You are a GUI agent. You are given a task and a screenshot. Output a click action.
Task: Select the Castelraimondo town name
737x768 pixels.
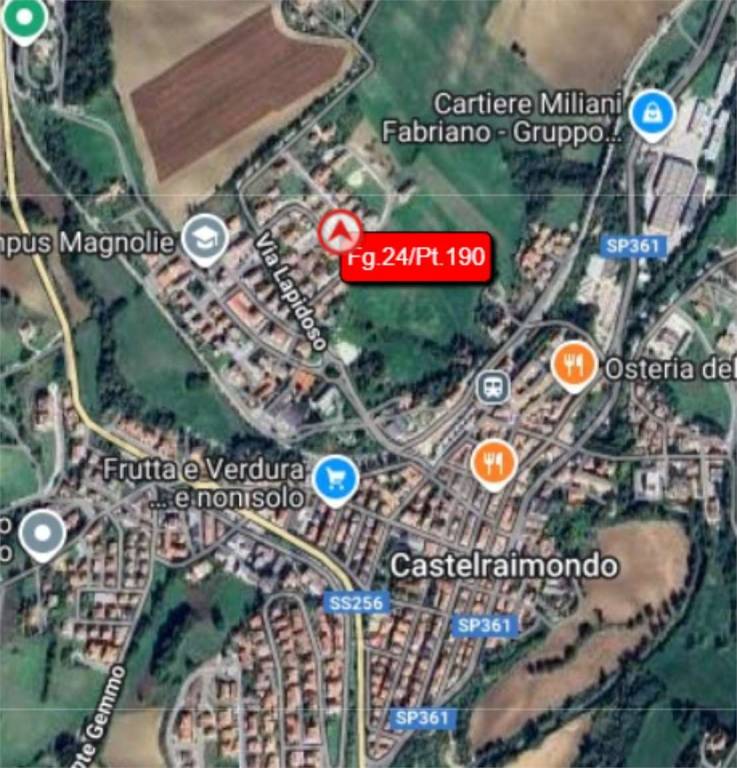tap(504, 565)
